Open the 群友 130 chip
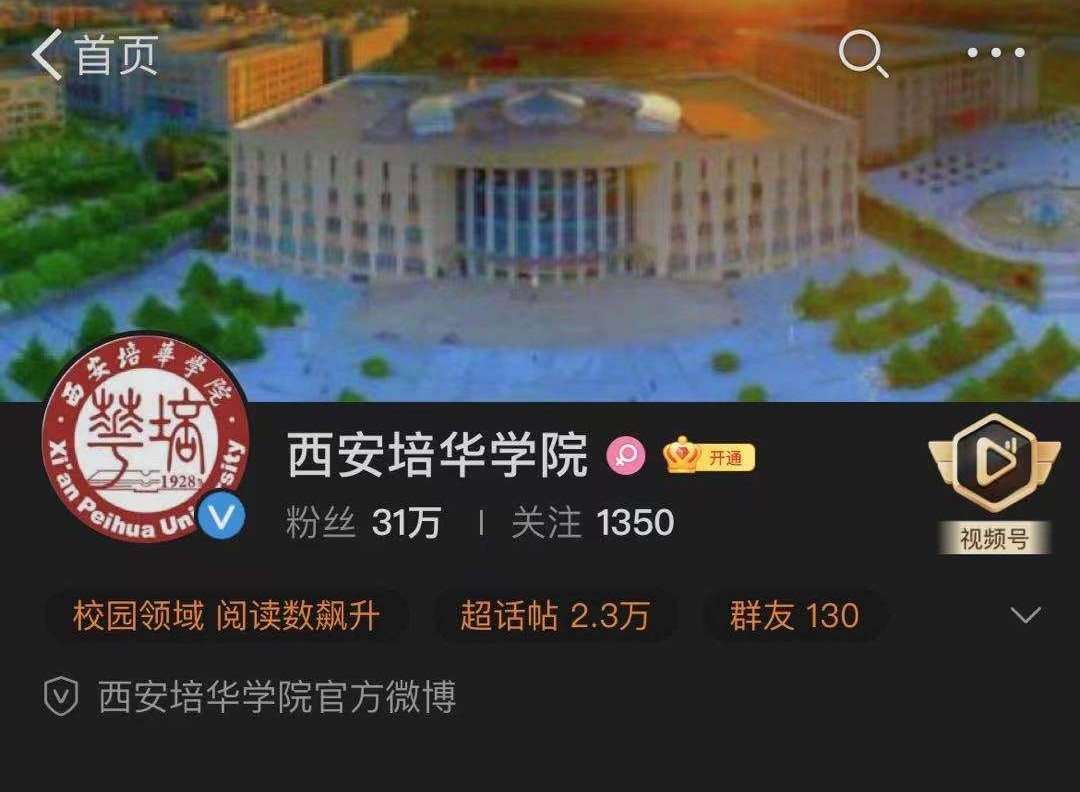The image size is (1080, 792). click(794, 615)
